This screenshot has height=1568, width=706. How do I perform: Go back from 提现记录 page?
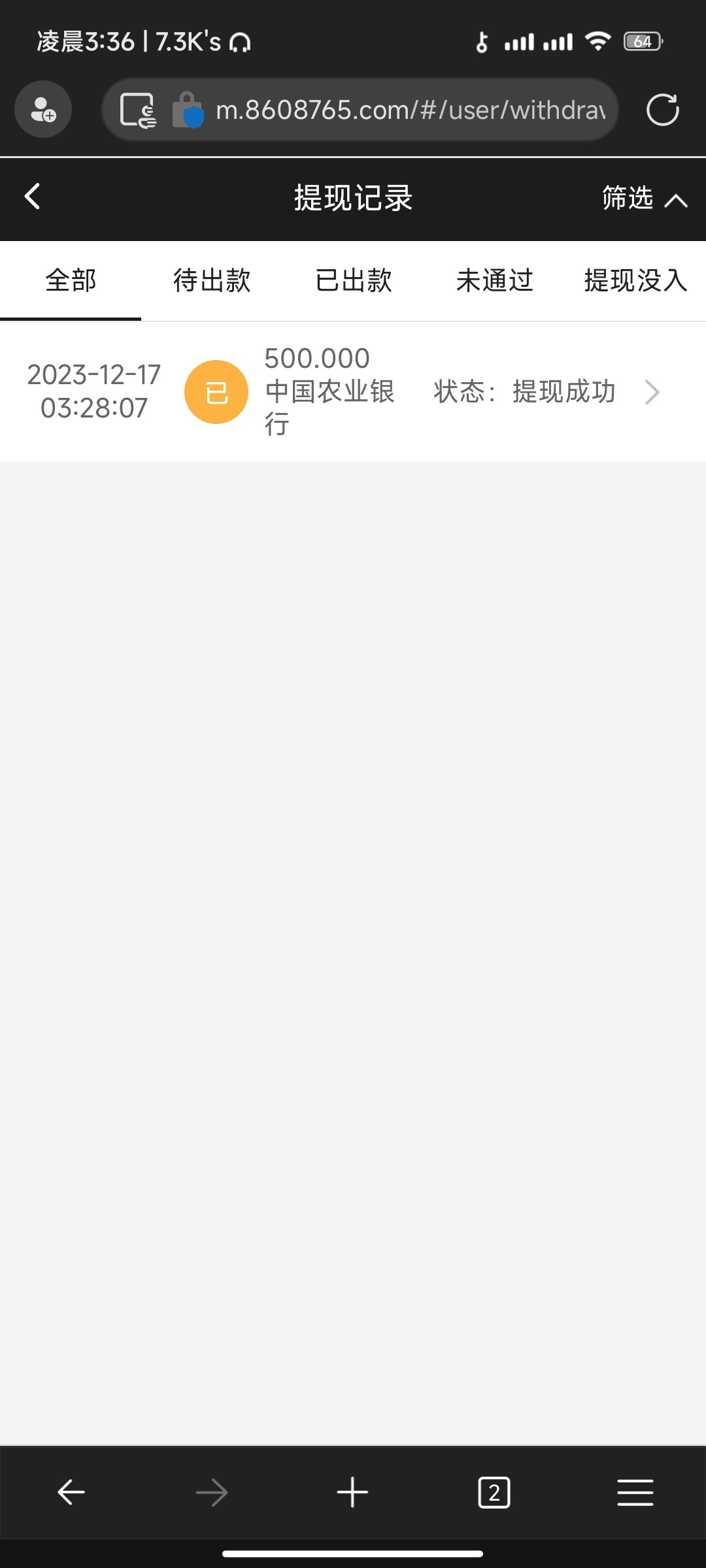33,197
